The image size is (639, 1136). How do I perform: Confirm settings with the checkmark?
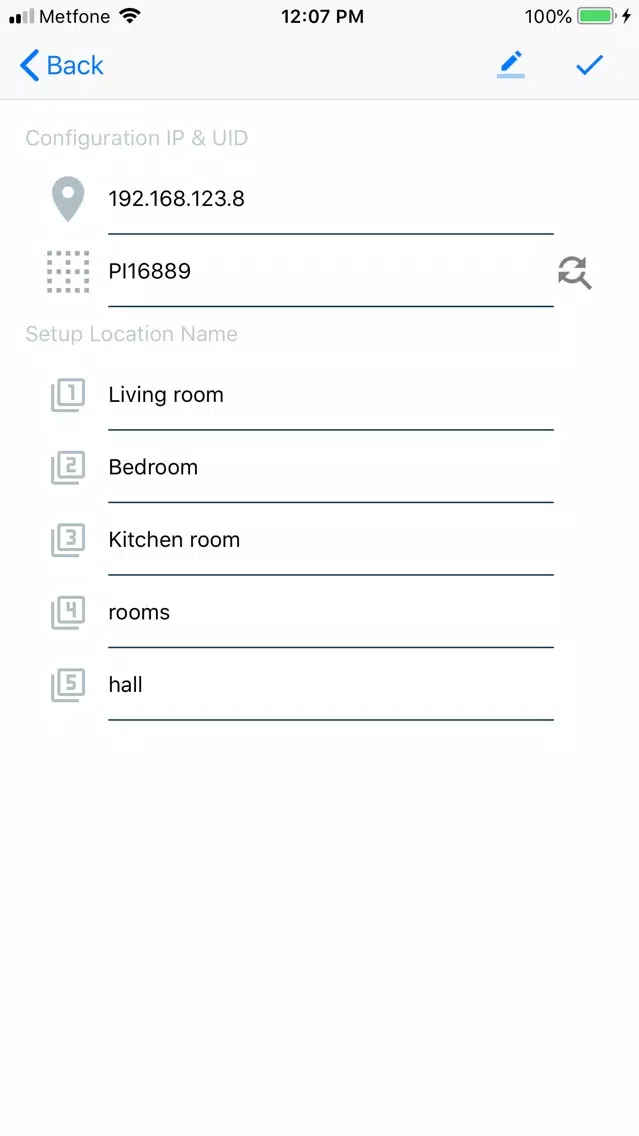pos(590,65)
